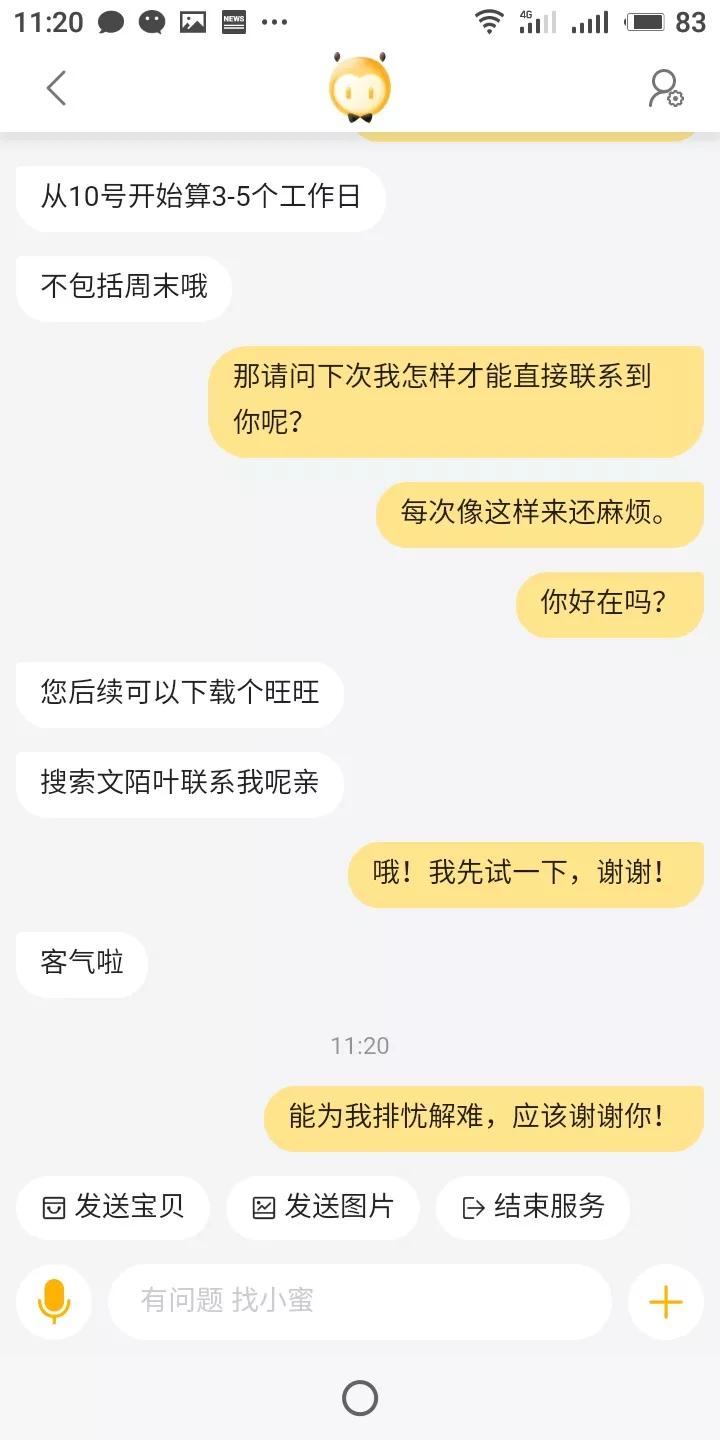The image size is (720, 1440).
Task: Tap the news notification icon
Action: [233, 21]
